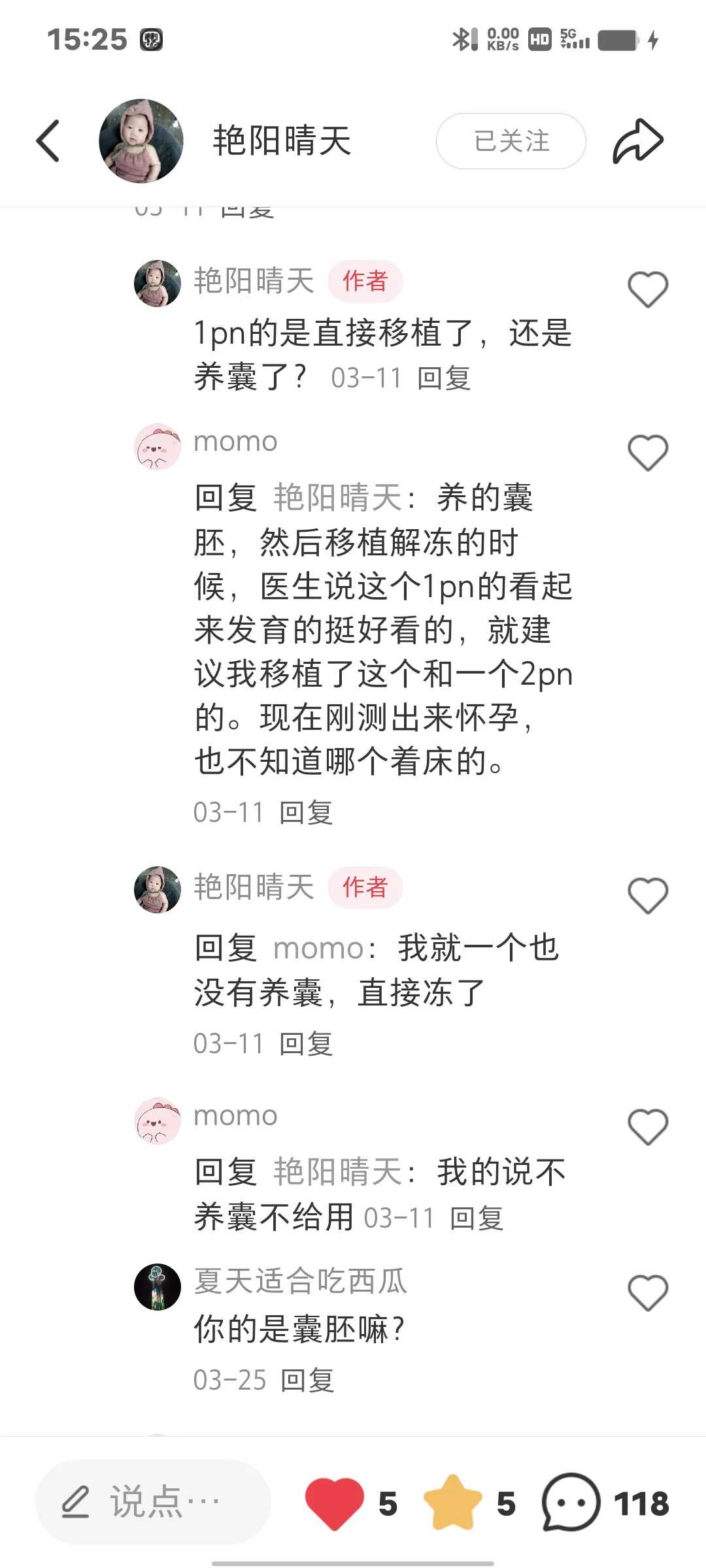Open the 118 comments bubble
Screen dimensions: 706x1568
[571, 1503]
